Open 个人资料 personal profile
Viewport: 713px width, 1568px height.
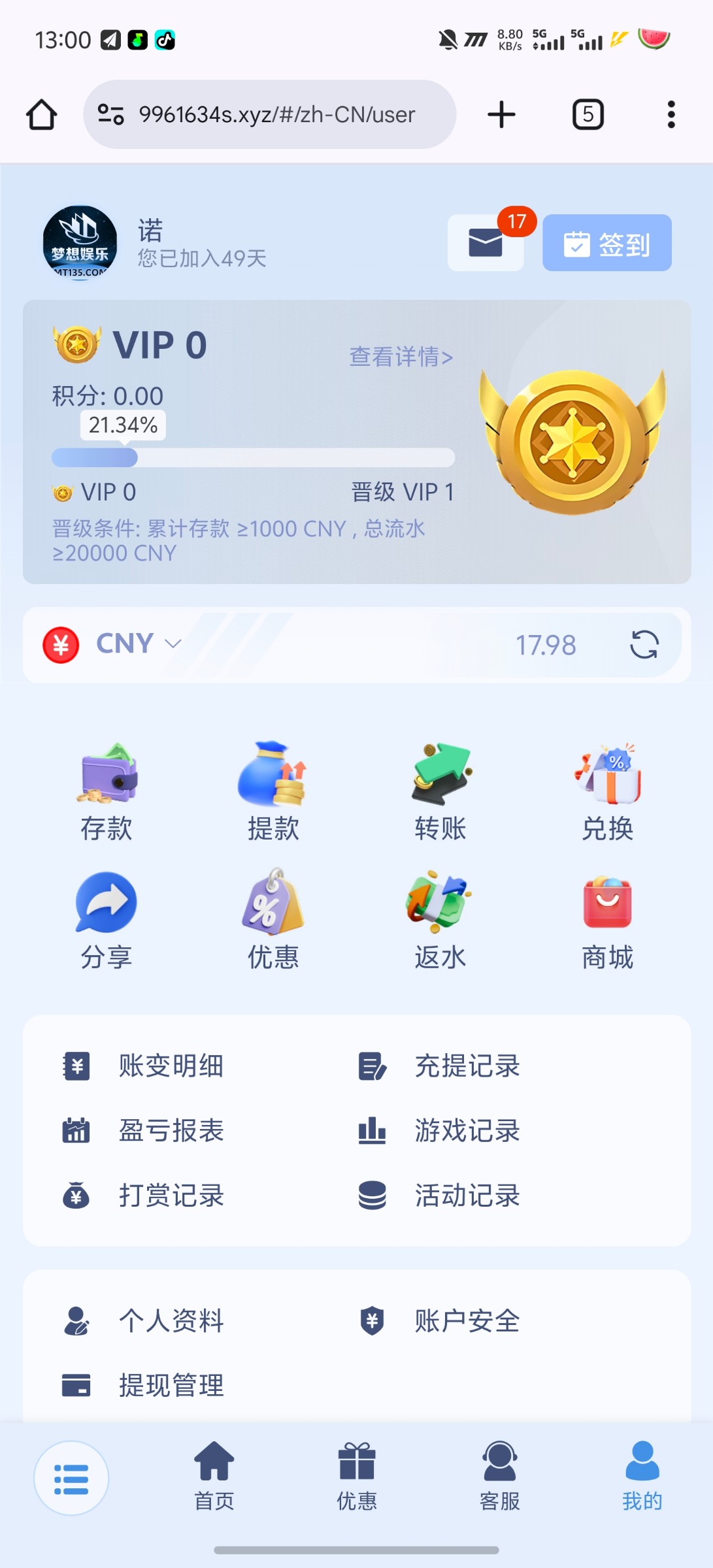pos(171,1321)
